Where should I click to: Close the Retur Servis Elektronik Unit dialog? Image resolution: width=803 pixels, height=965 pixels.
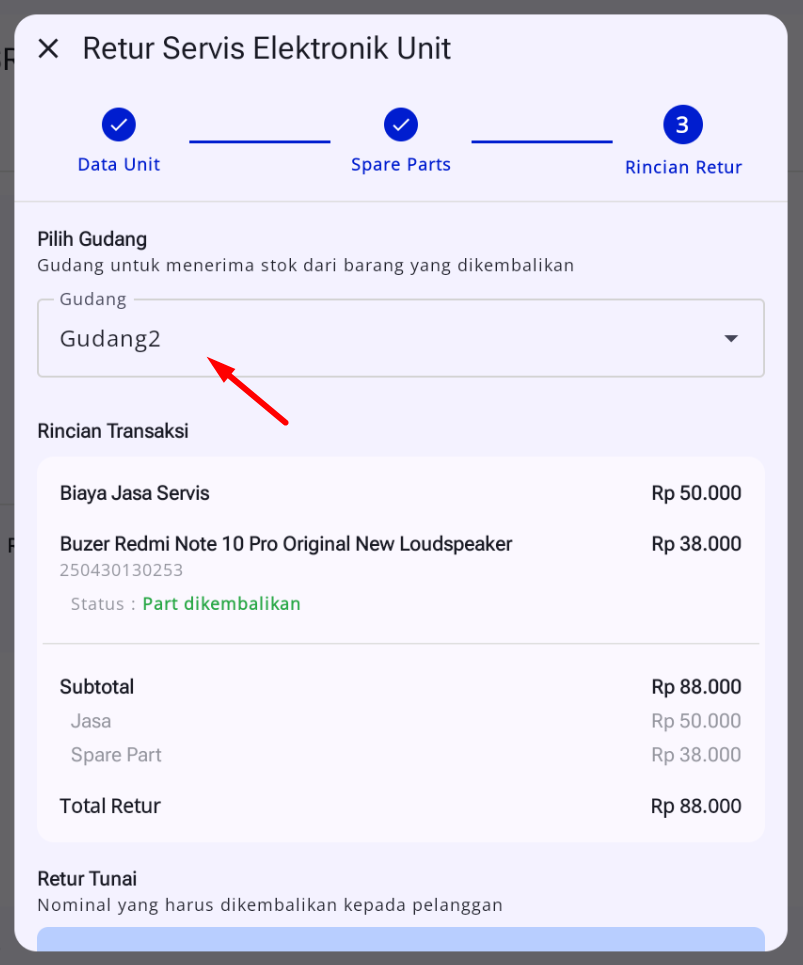(48, 48)
